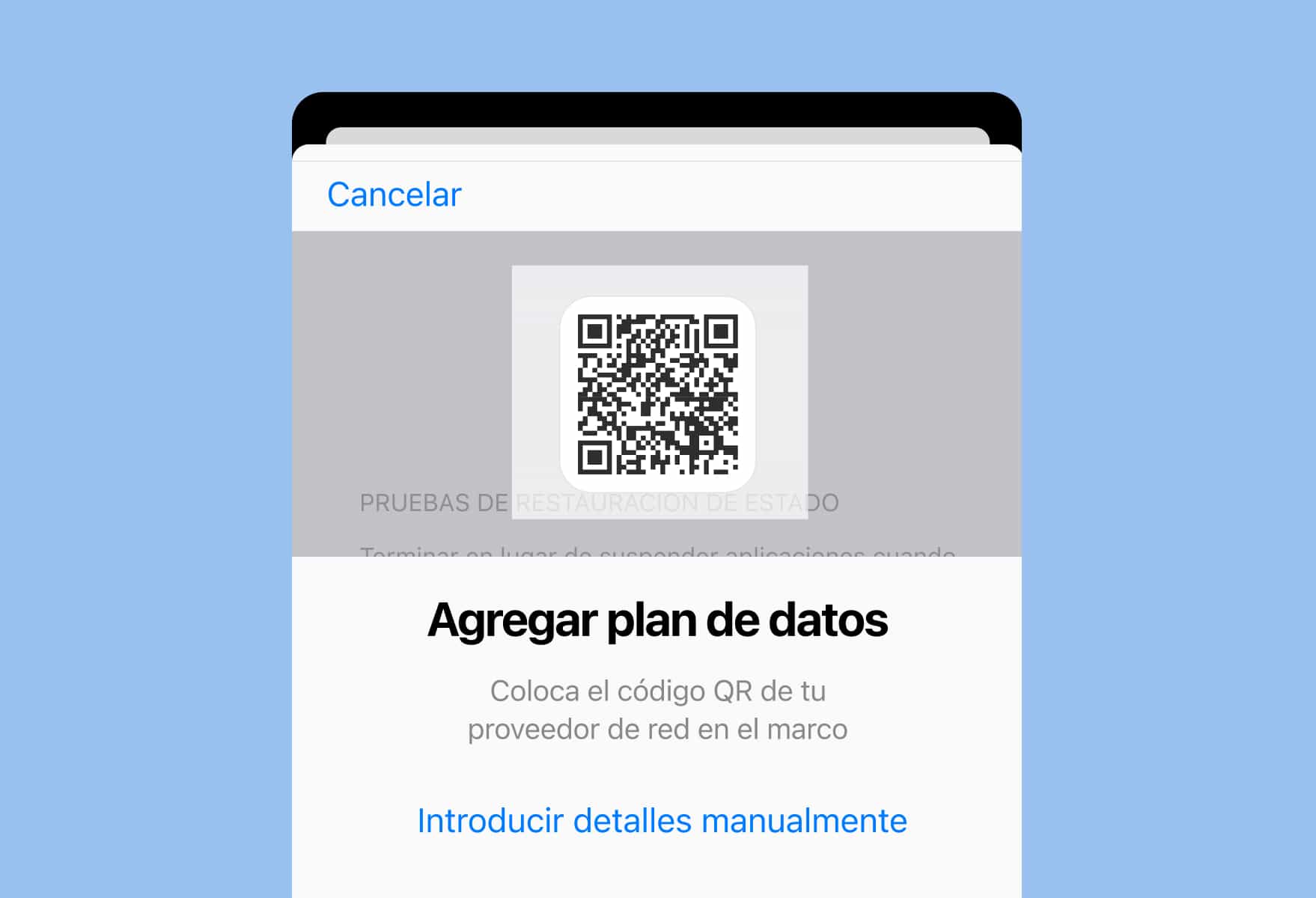
Task: Tap Cancelar to close the sheet
Action: (395, 195)
